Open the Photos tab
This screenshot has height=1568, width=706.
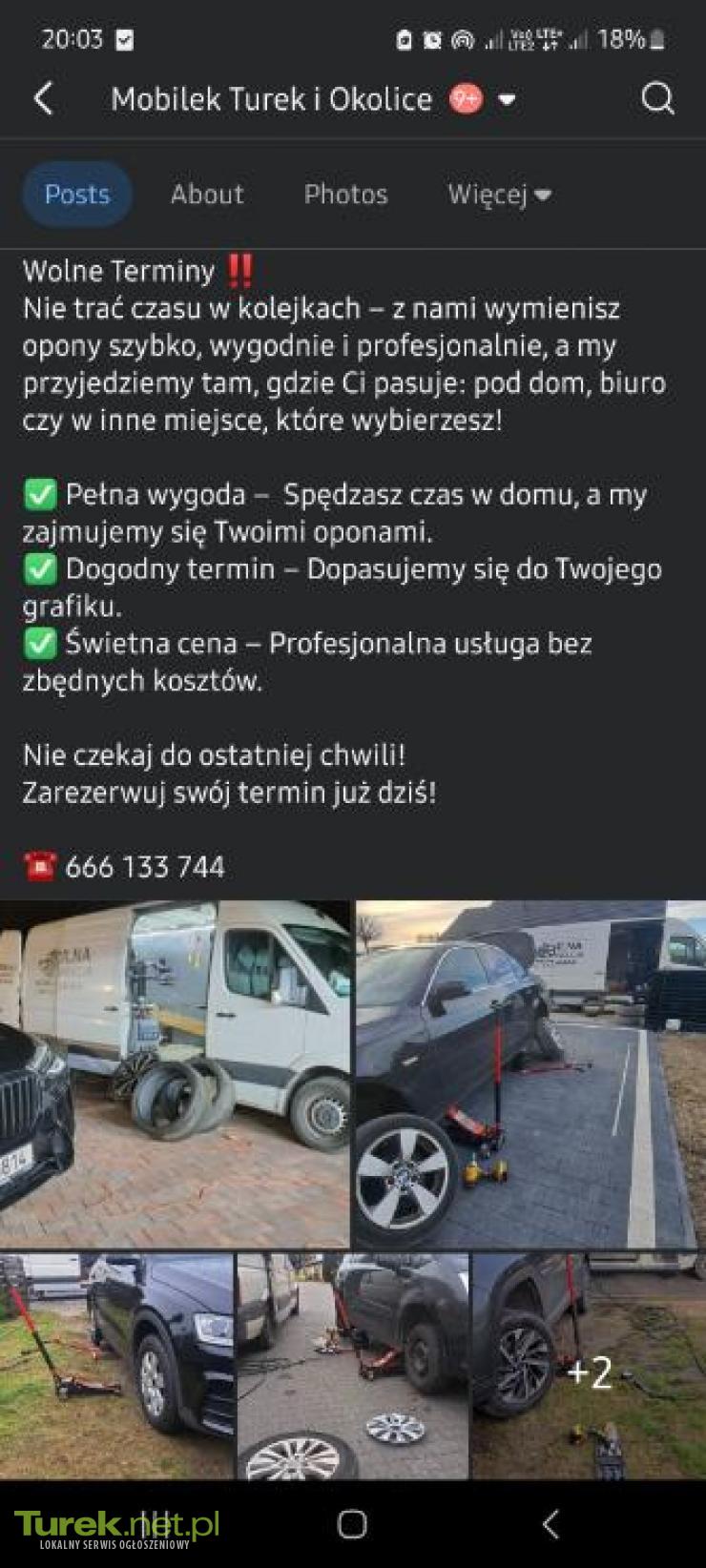[x=345, y=195]
